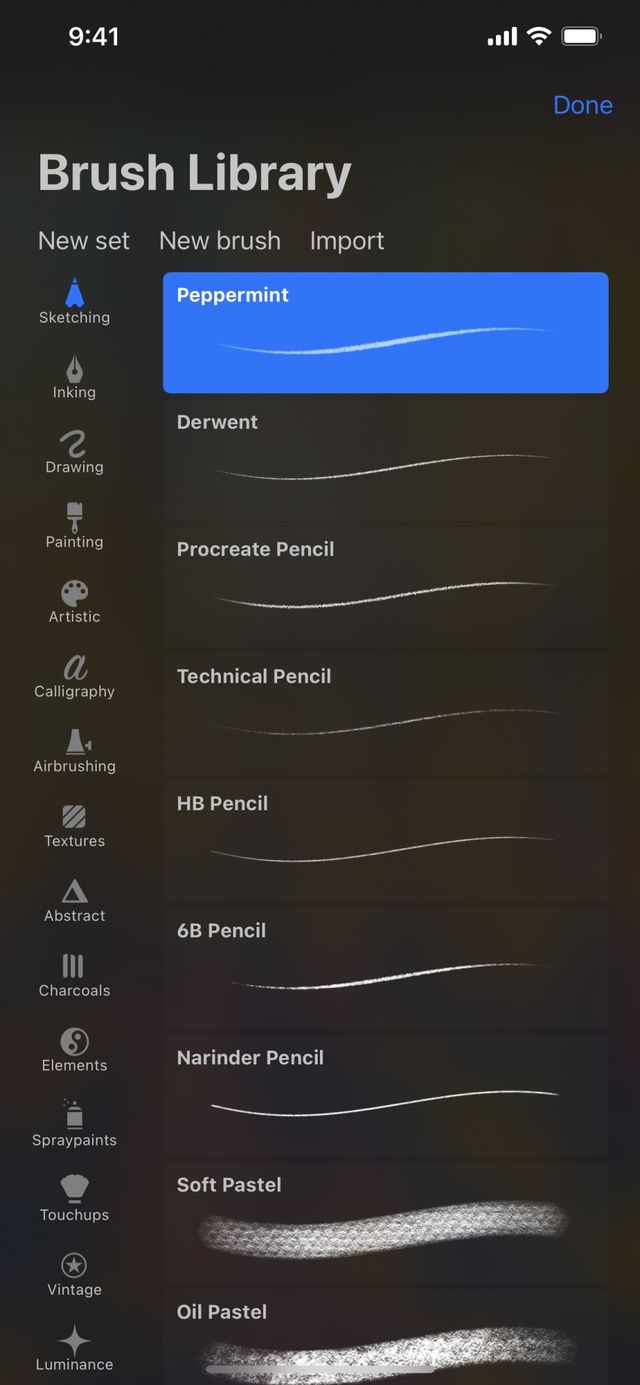Switch to the Inking brush set
Image resolution: width=640 pixels, height=1385 pixels.
[74, 377]
